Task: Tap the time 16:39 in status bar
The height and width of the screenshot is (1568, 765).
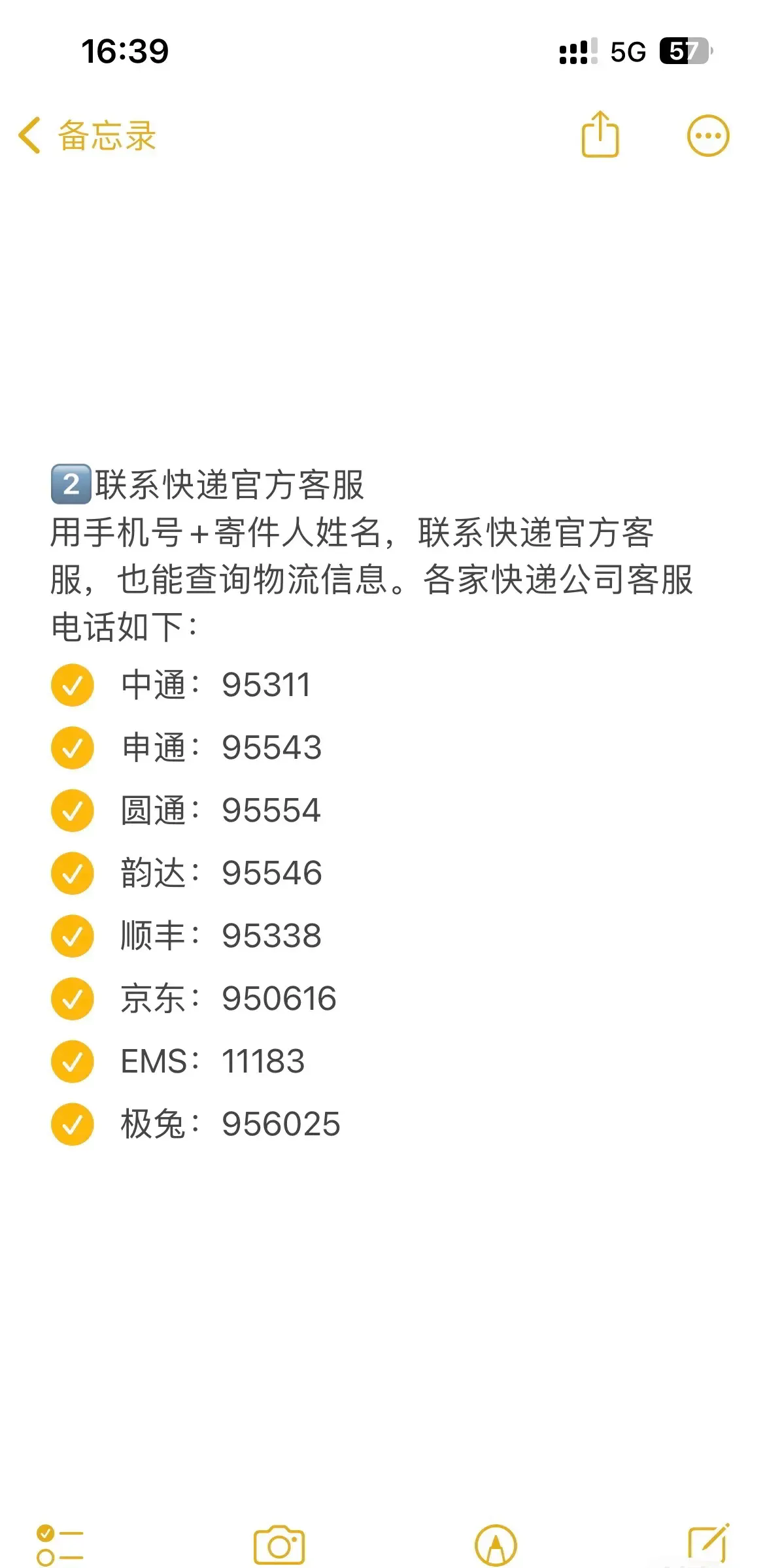Action: coord(126,51)
